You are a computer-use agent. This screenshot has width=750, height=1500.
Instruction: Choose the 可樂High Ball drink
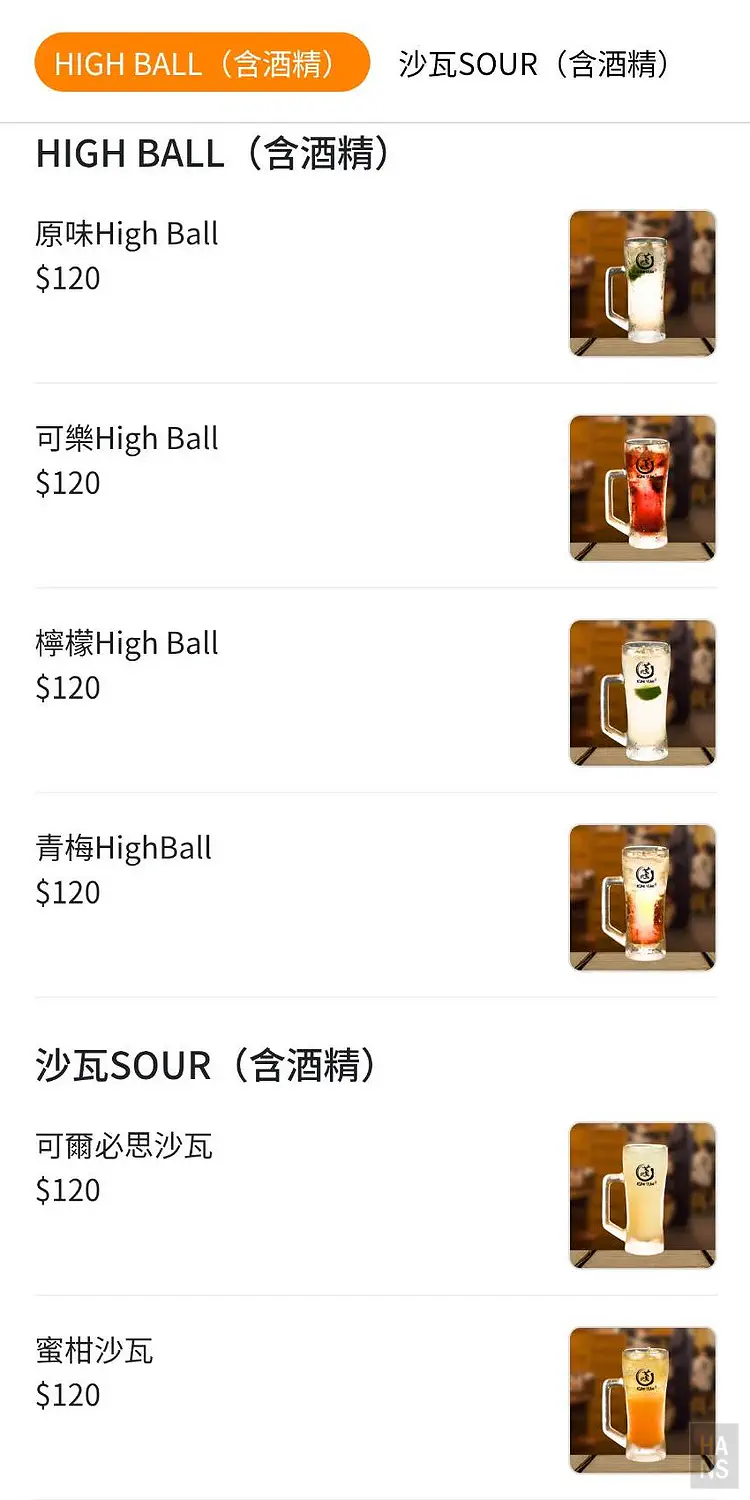(127, 440)
